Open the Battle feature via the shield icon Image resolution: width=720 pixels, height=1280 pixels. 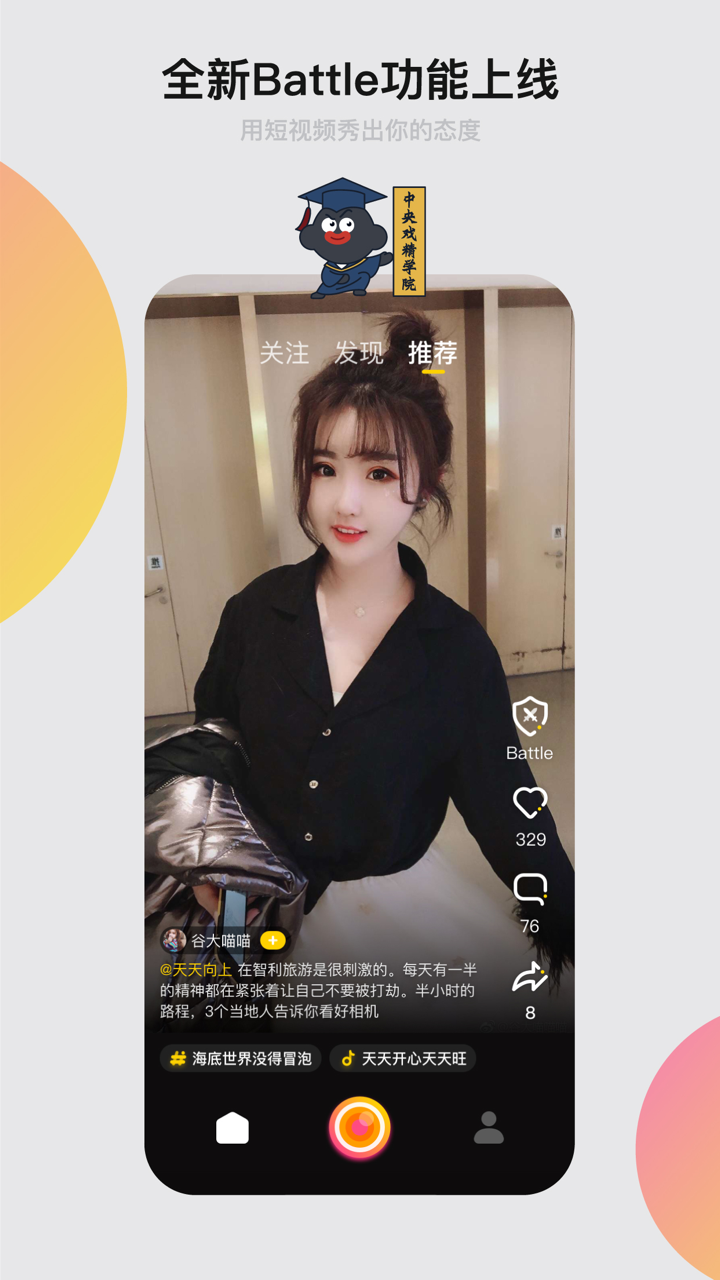tap(531, 716)
